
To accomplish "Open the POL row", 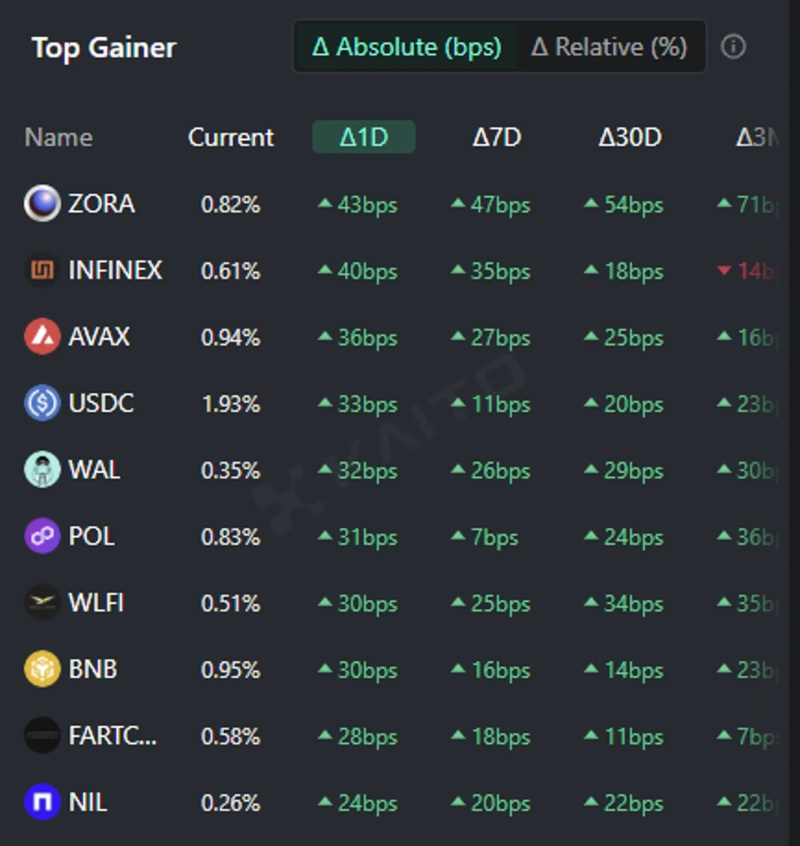I will [x=91, y=537].
